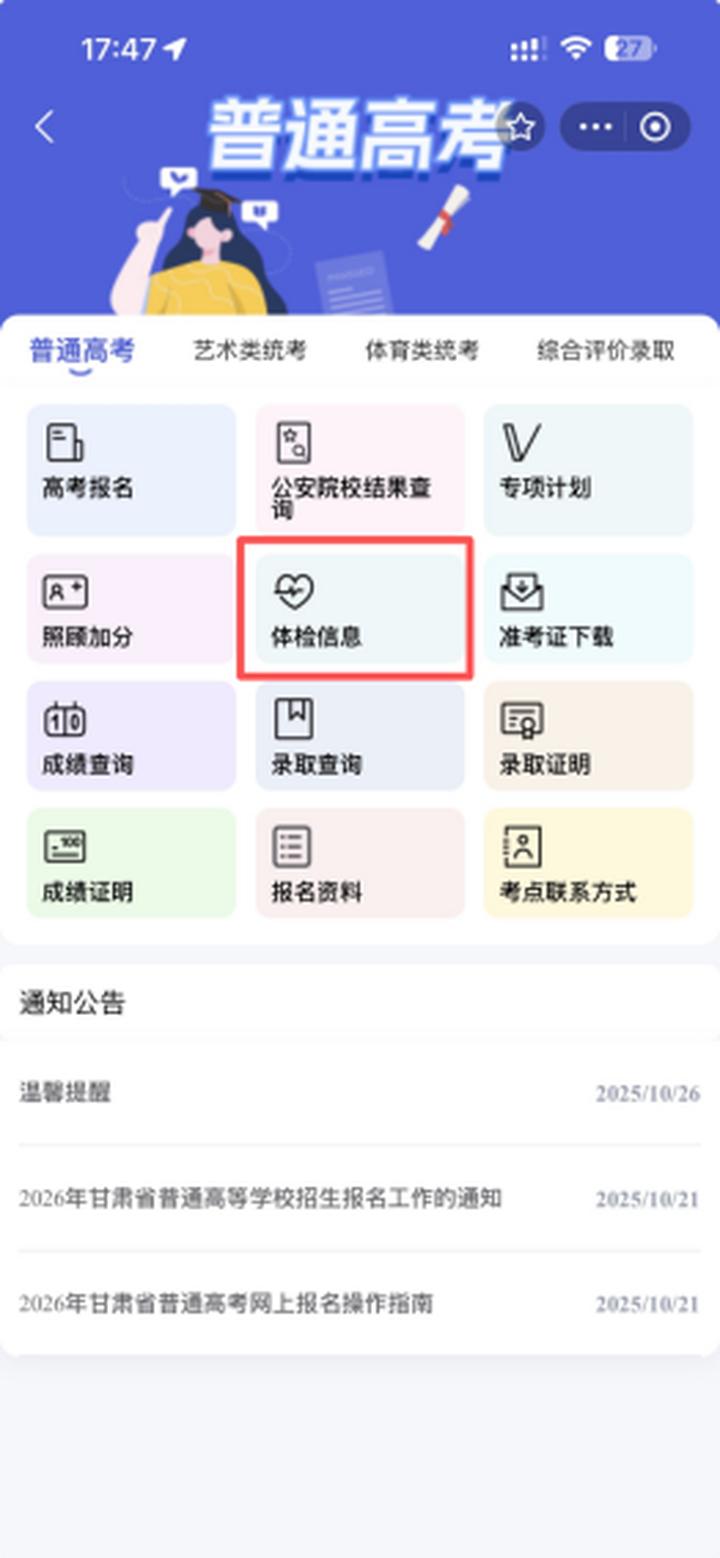Viewport: 720px width, 1558px height.
Task: Open 录取证明 tile
Action: (x=588, y=737)
